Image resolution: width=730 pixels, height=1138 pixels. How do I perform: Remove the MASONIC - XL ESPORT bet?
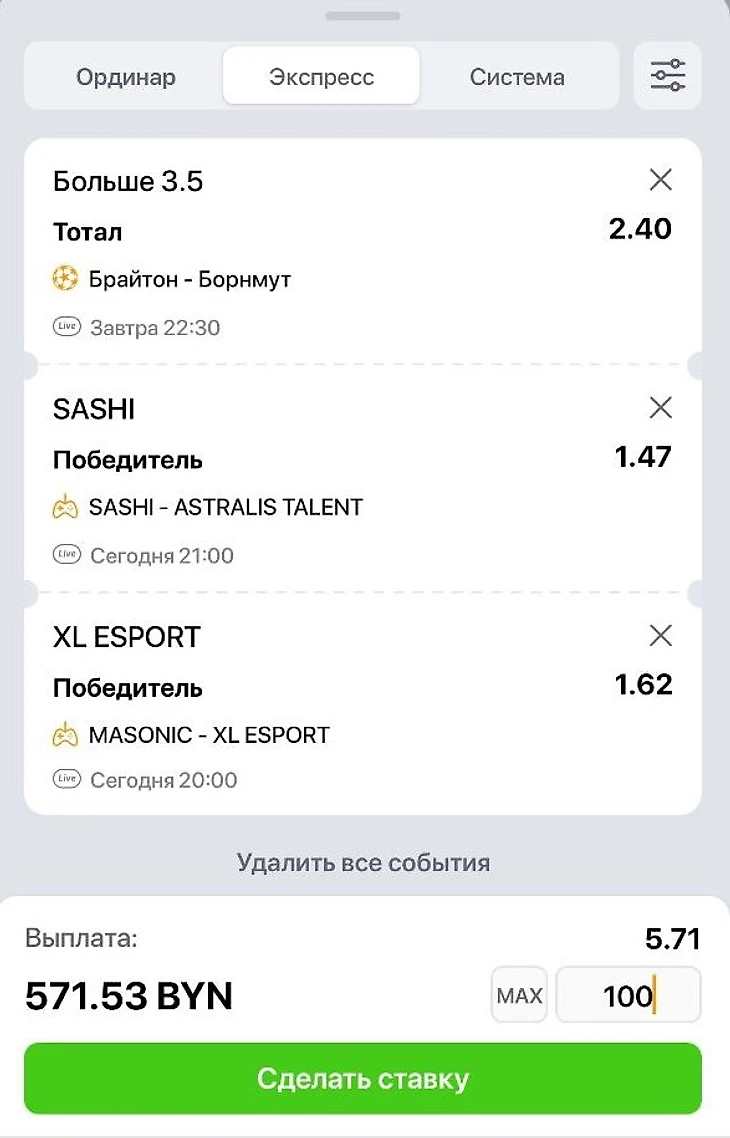(x=660, y=636)
